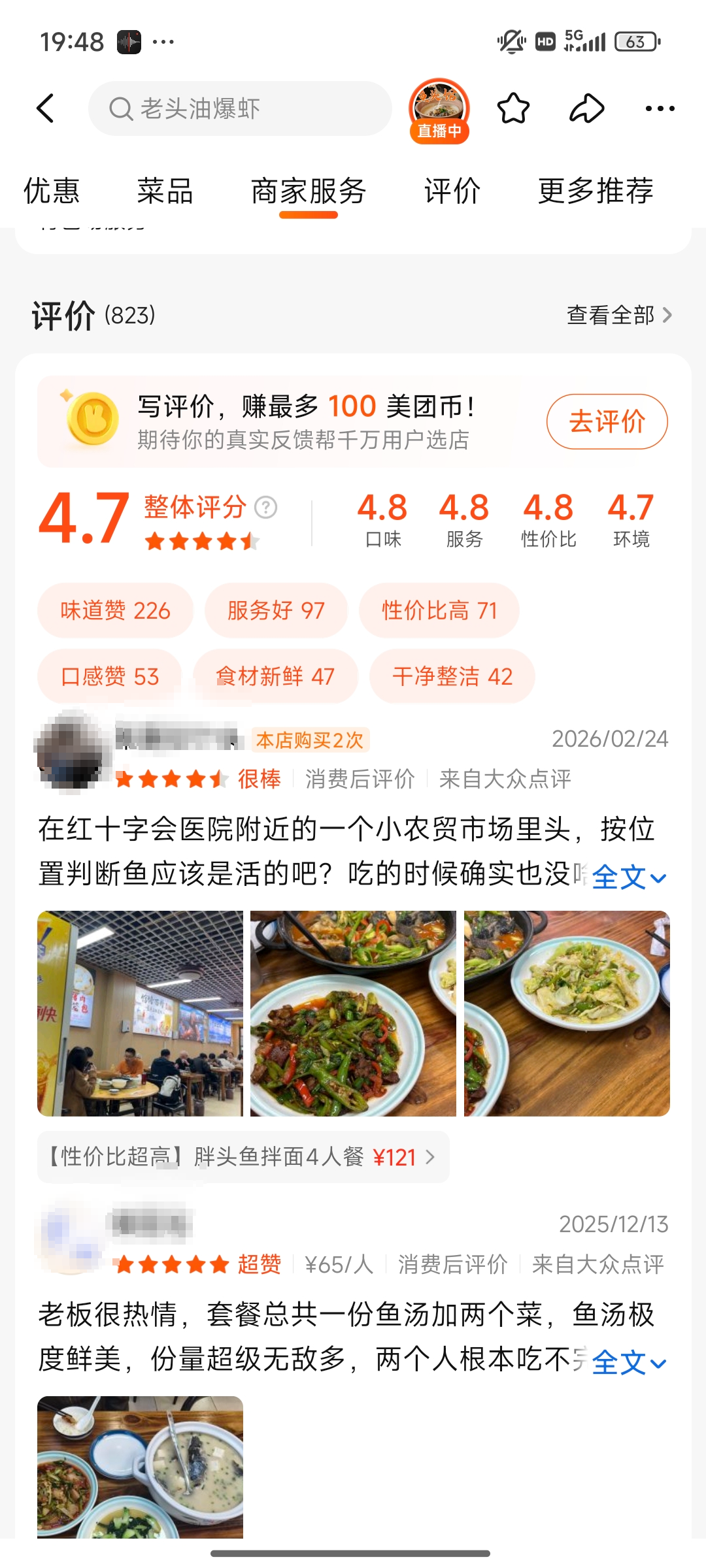
Task: Select the 干净整洁 42 review tag
Action: 452,676
